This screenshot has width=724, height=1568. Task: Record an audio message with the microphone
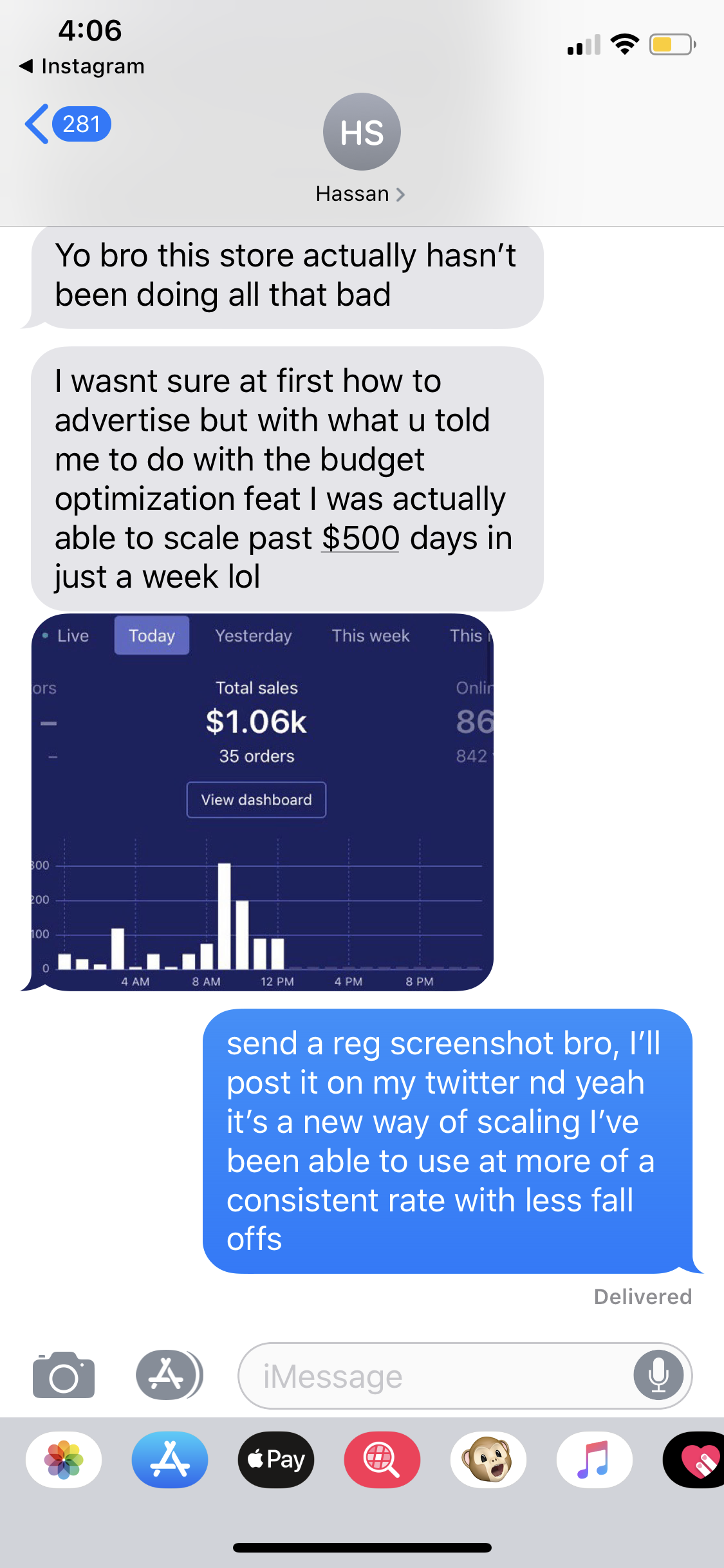(658, 1376)
